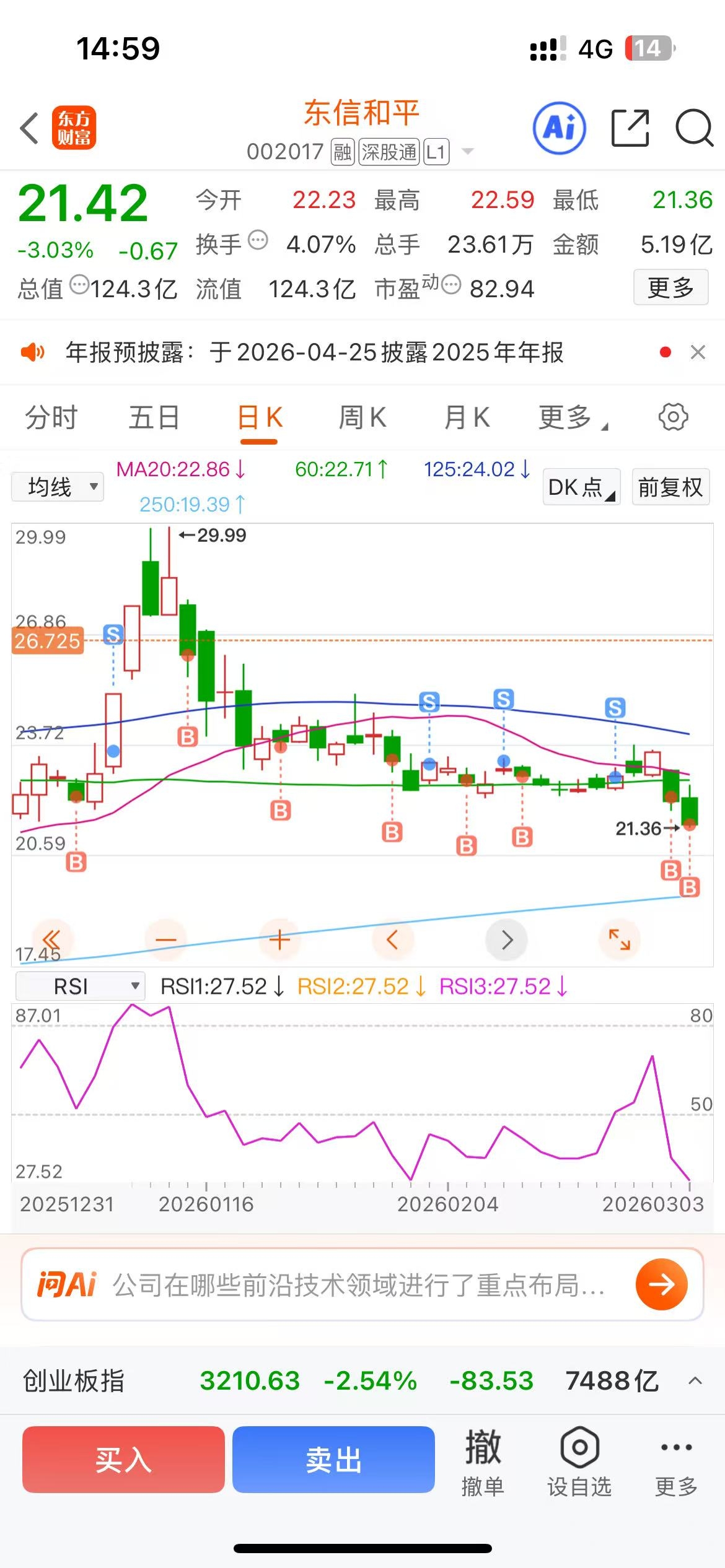Tap 卖出 to sell

click(333, 1460)
